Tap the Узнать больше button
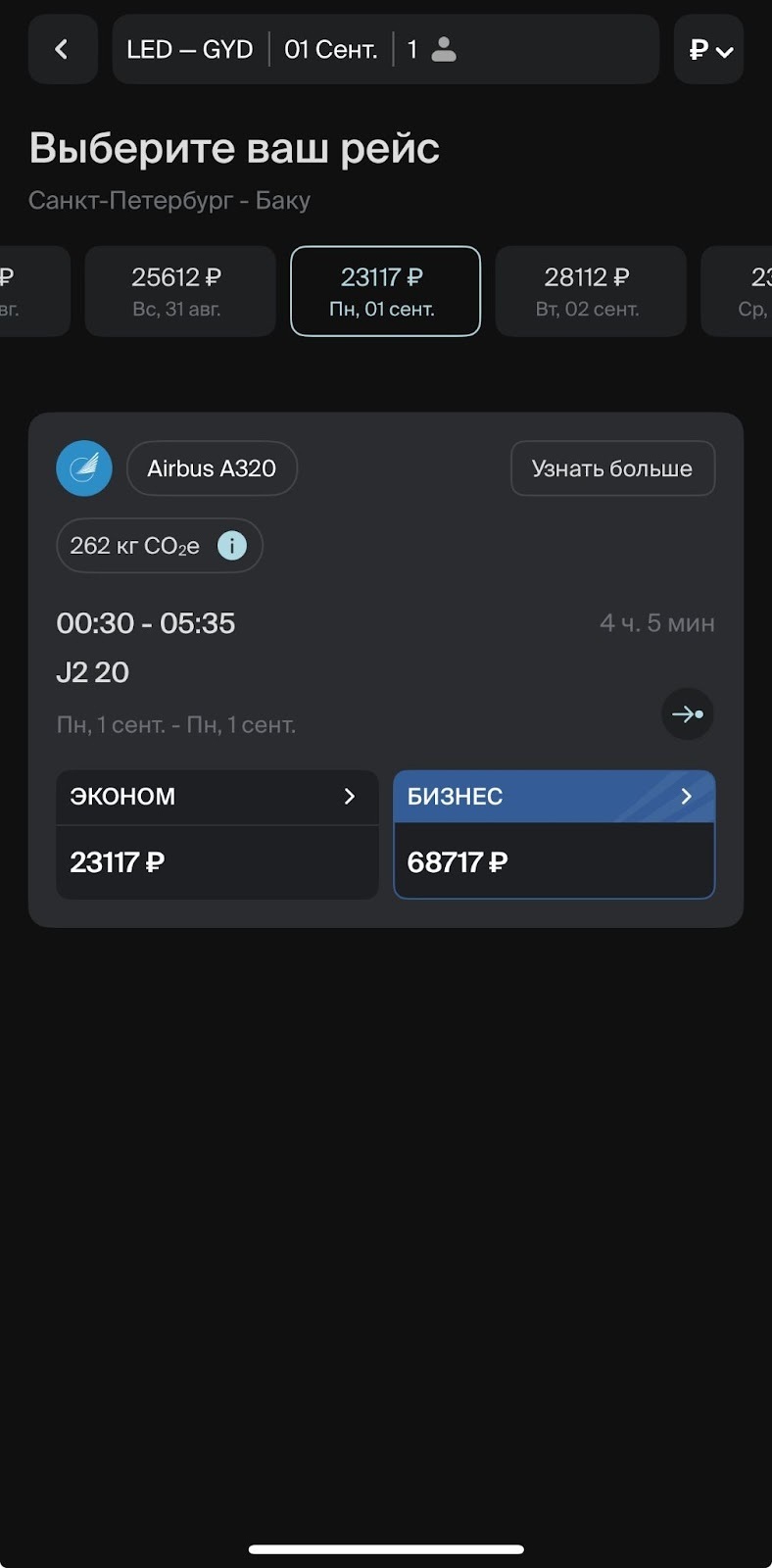This screenshot has height=1568, width=772. tap(612, 468)
